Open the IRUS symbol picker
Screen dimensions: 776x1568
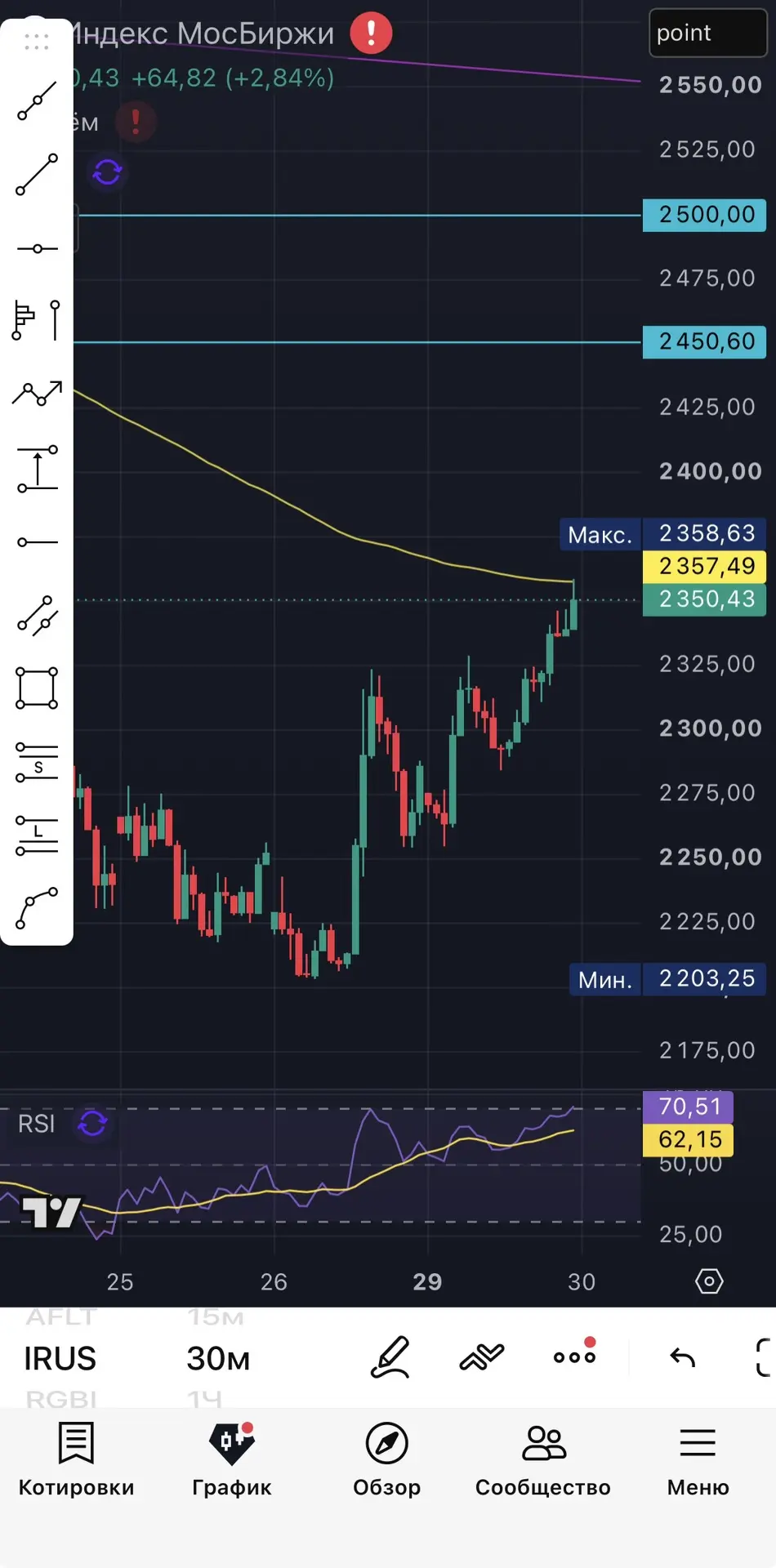[60, 1359]
